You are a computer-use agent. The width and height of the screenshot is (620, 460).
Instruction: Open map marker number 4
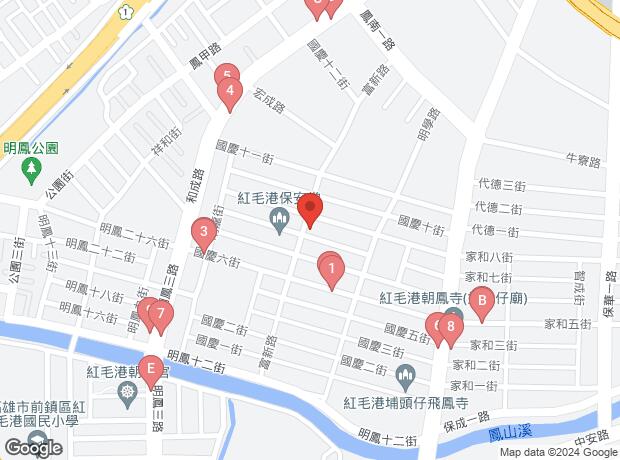[x=231, y=94]
